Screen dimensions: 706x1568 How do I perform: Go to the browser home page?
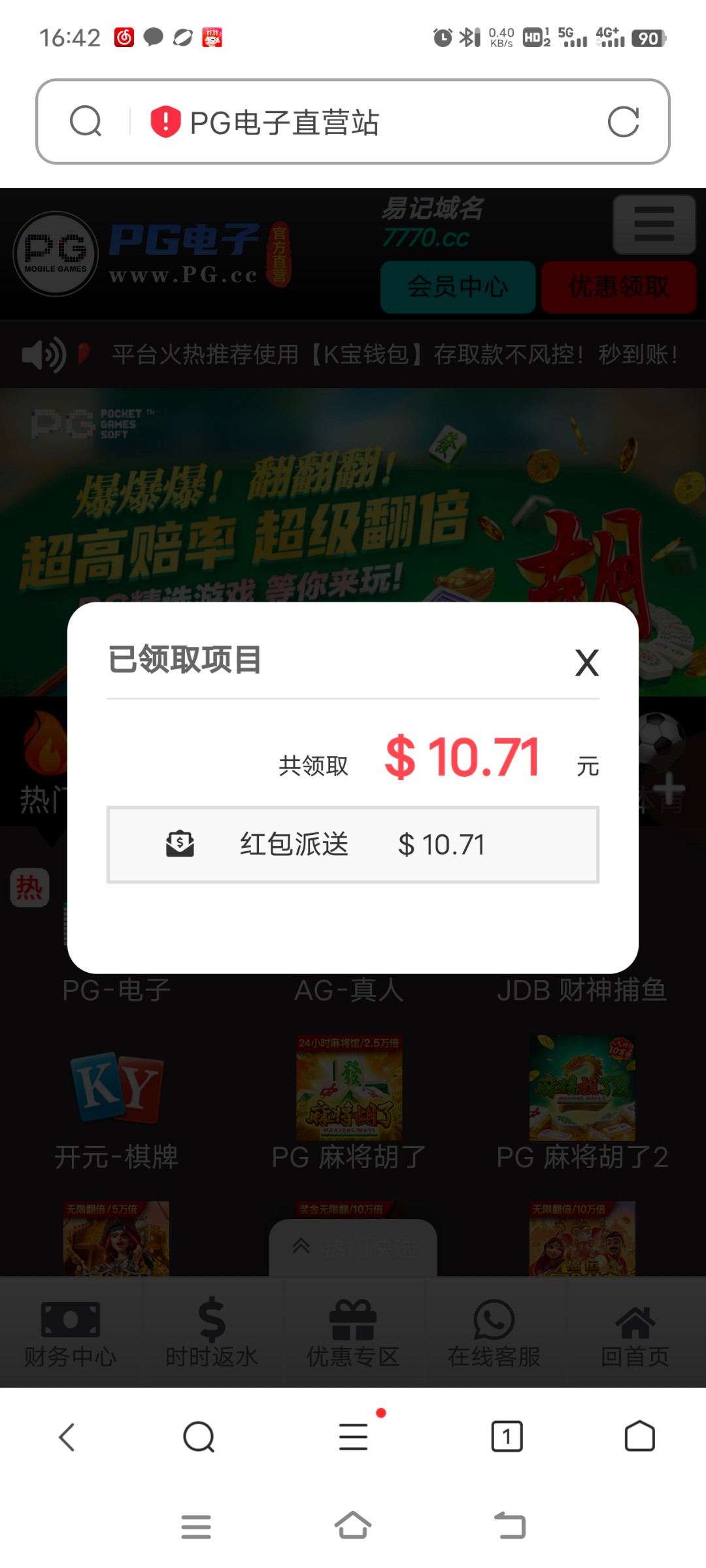(x=639, y=1437)
